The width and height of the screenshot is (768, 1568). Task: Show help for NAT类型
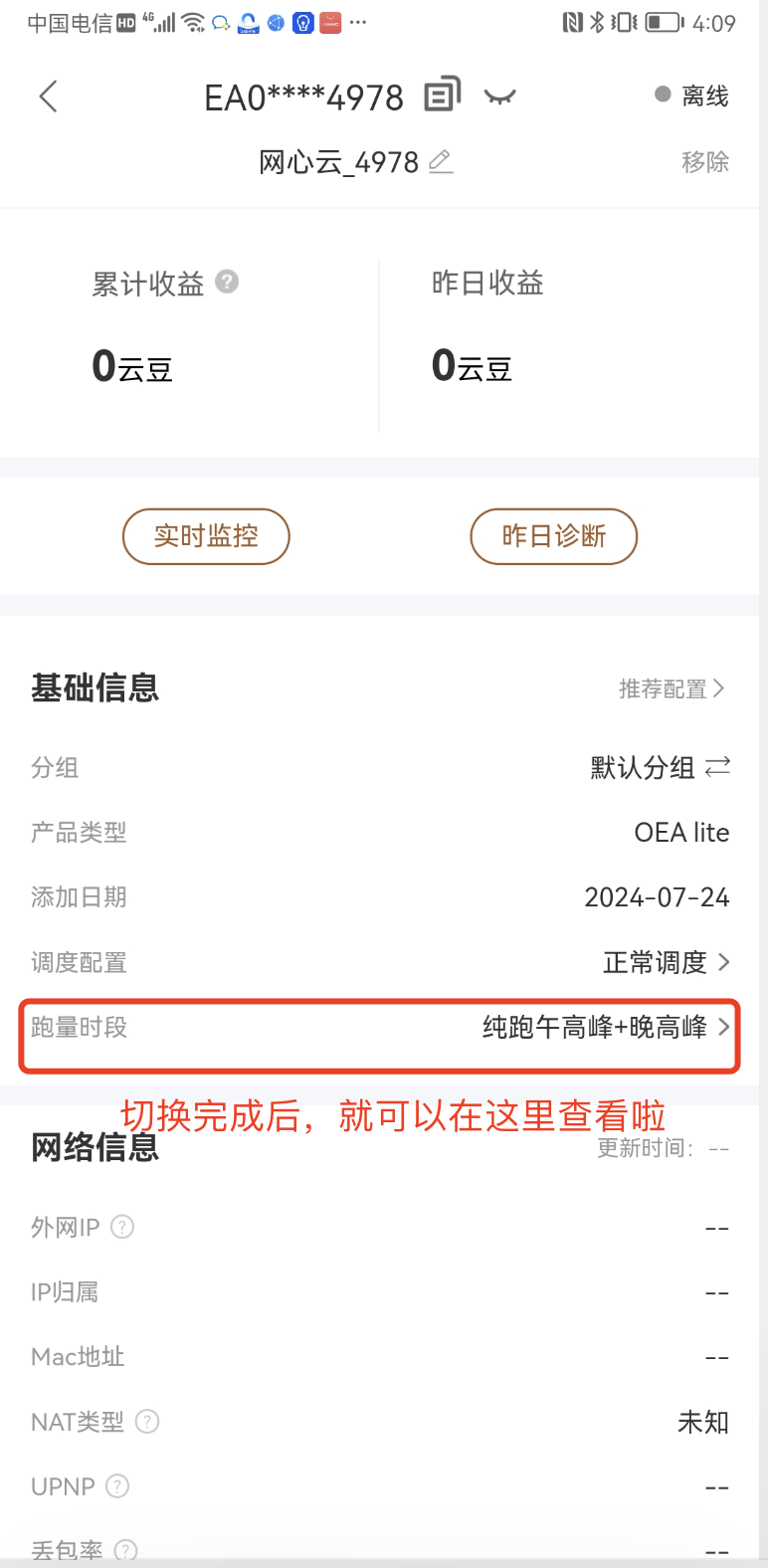click(147, 1422)
